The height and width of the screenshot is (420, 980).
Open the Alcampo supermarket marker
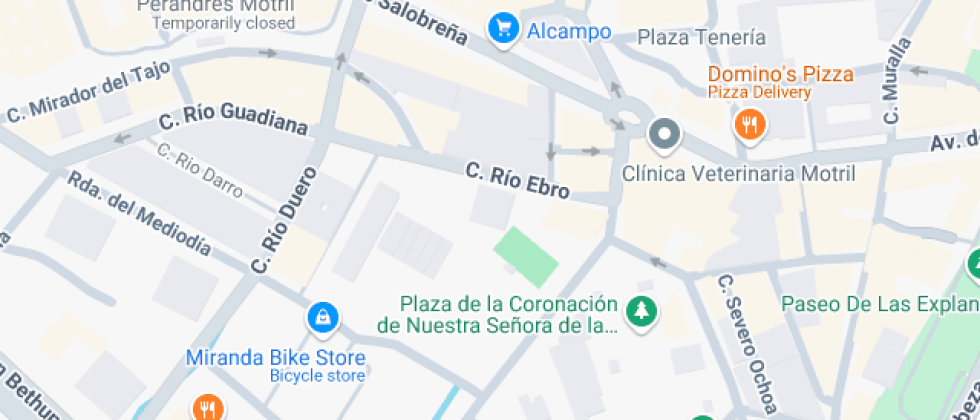[503, 28]
